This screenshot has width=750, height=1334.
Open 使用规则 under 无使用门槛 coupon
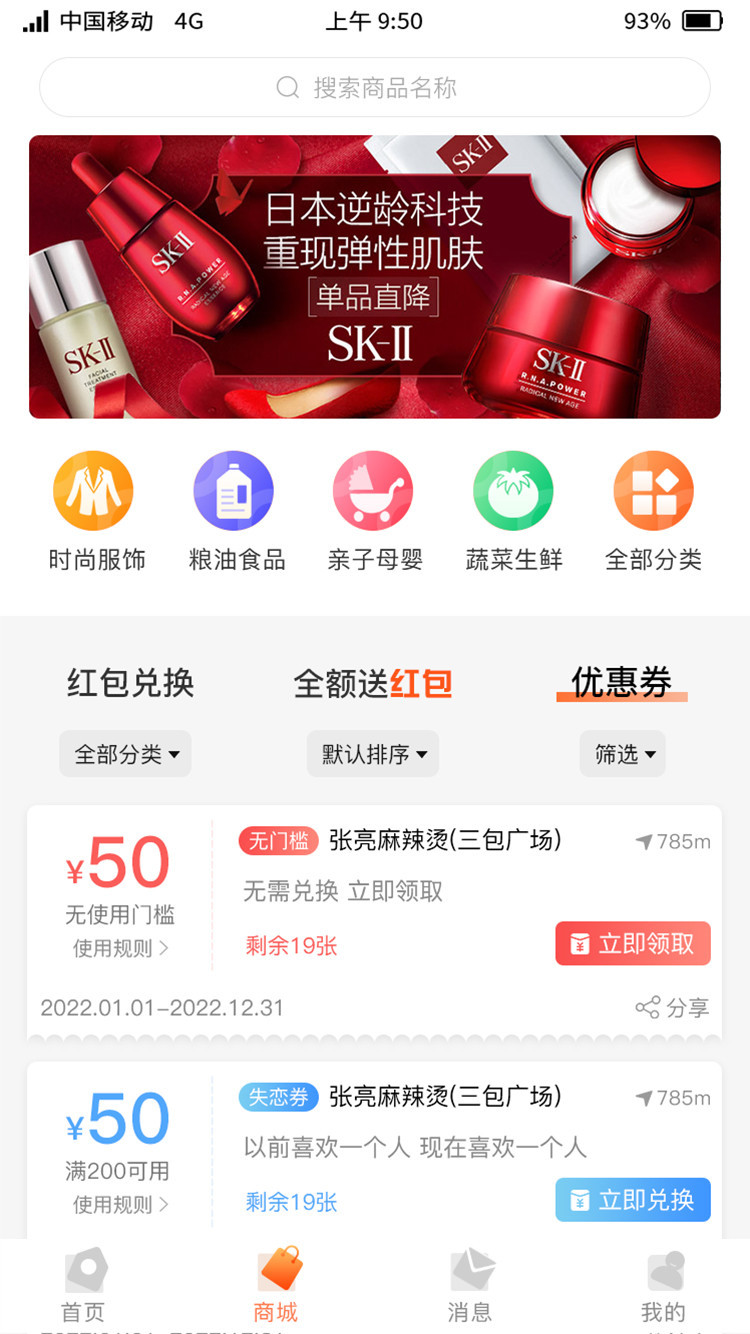click(x=120, y=948)
